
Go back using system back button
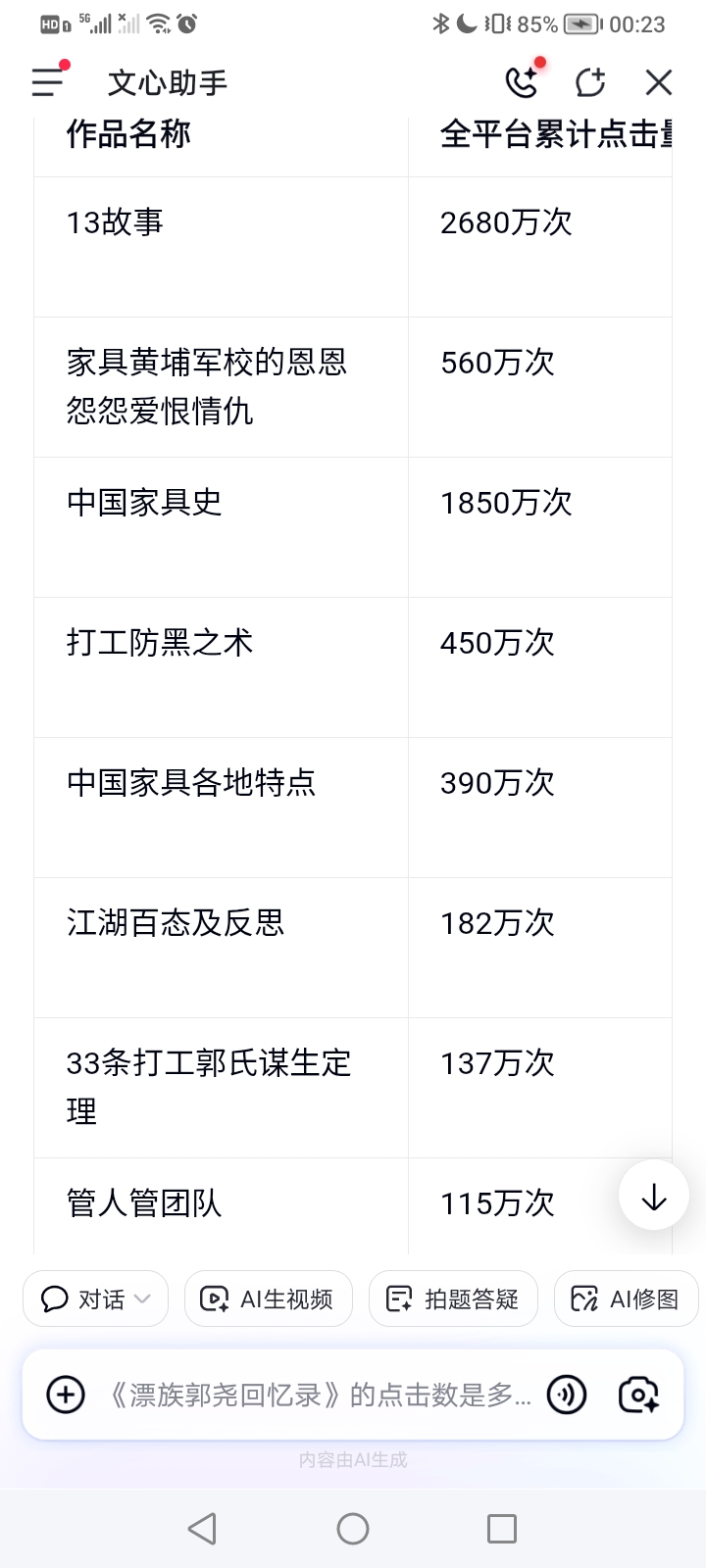click(x=203, y=1528)
